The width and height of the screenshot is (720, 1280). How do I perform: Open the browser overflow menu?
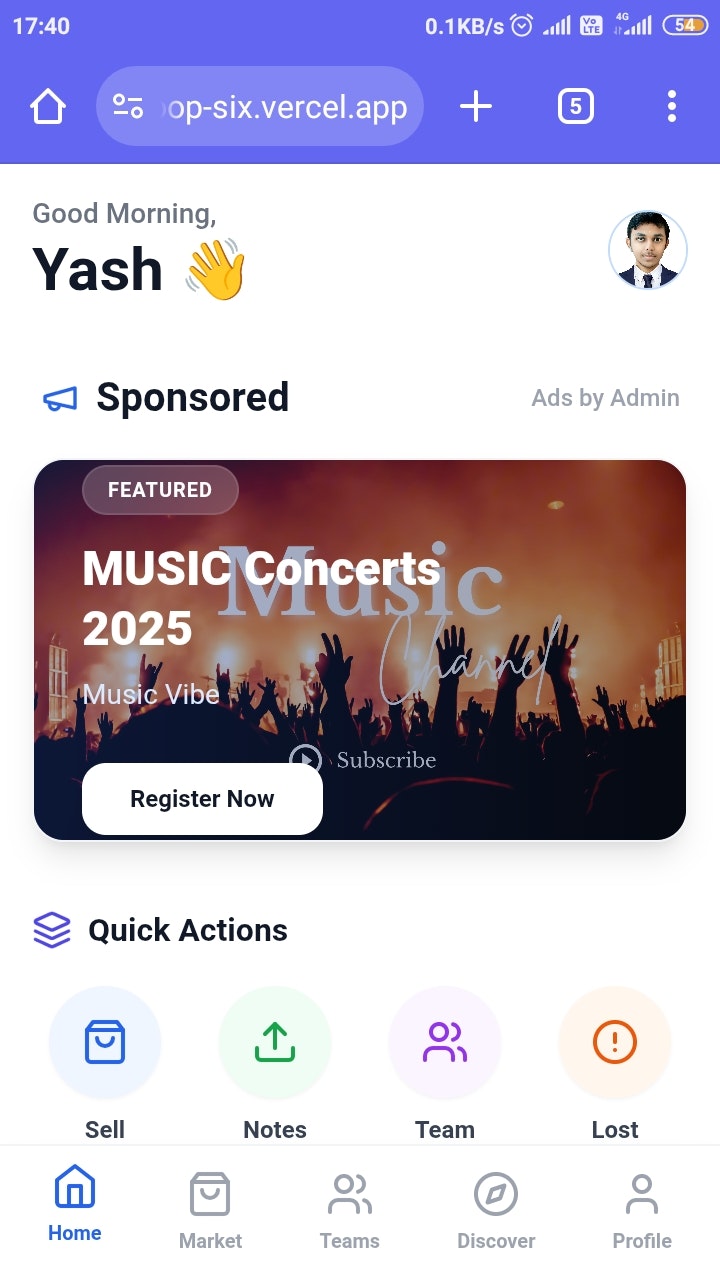(x=671, y=106)
